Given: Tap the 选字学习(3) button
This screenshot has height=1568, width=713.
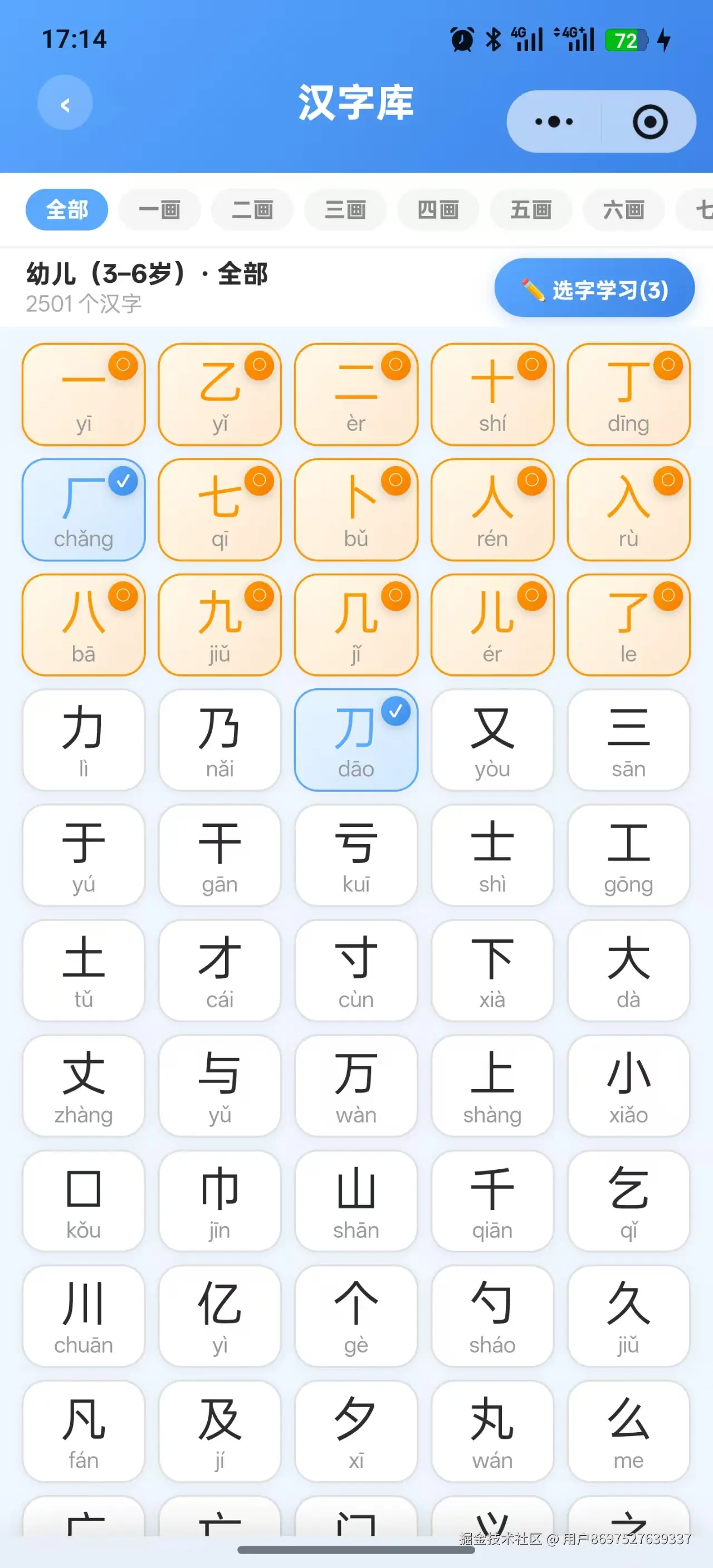Looking at the screenshot, I should pyautogui.click(x=594, y=288).
